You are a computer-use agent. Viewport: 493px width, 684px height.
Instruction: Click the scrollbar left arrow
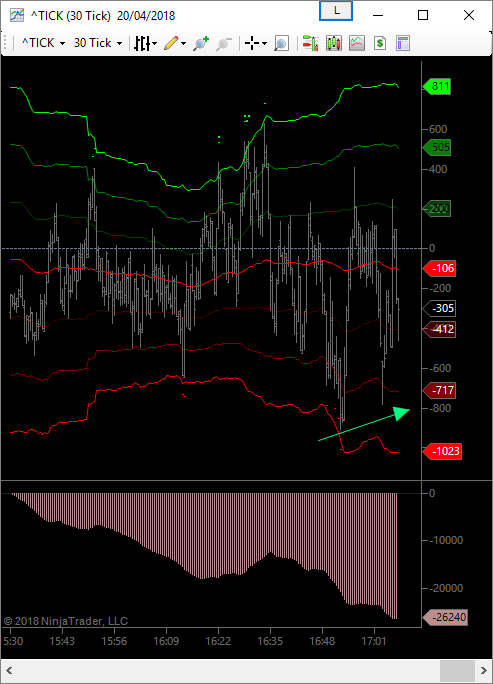(9, 670)
